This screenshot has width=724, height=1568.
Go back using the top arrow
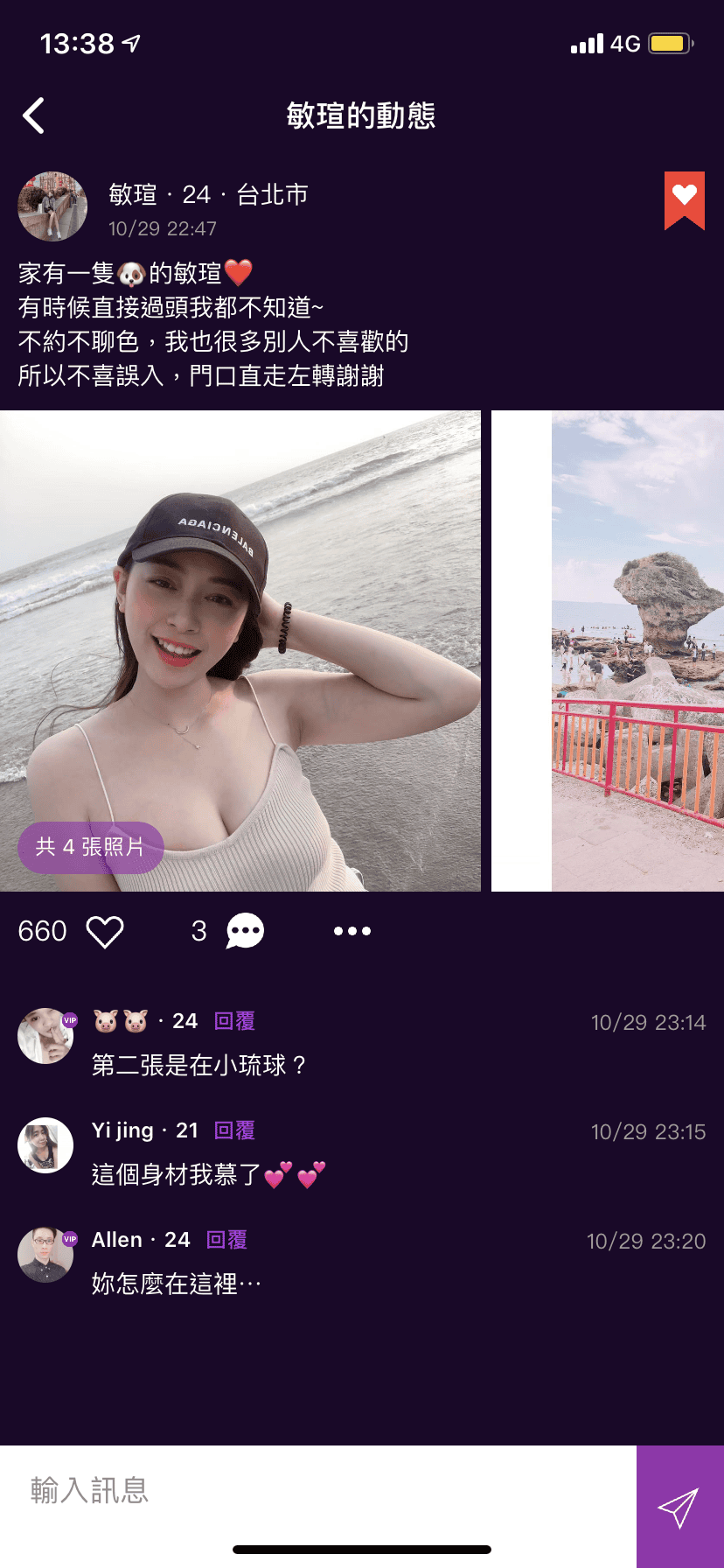pyautogui.click(x=34, y=115)
